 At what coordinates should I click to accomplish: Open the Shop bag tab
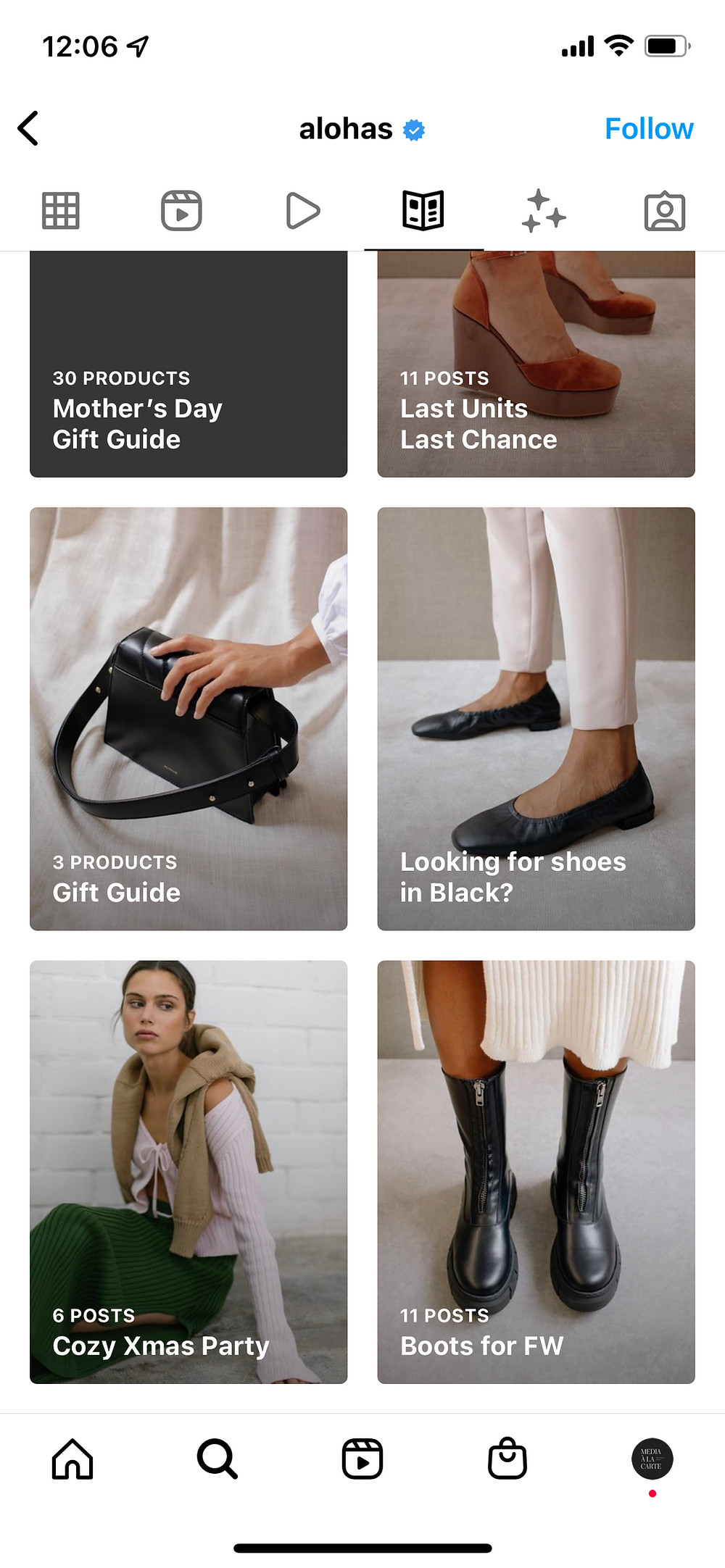pyautogui.click(x=507, y=1459)
